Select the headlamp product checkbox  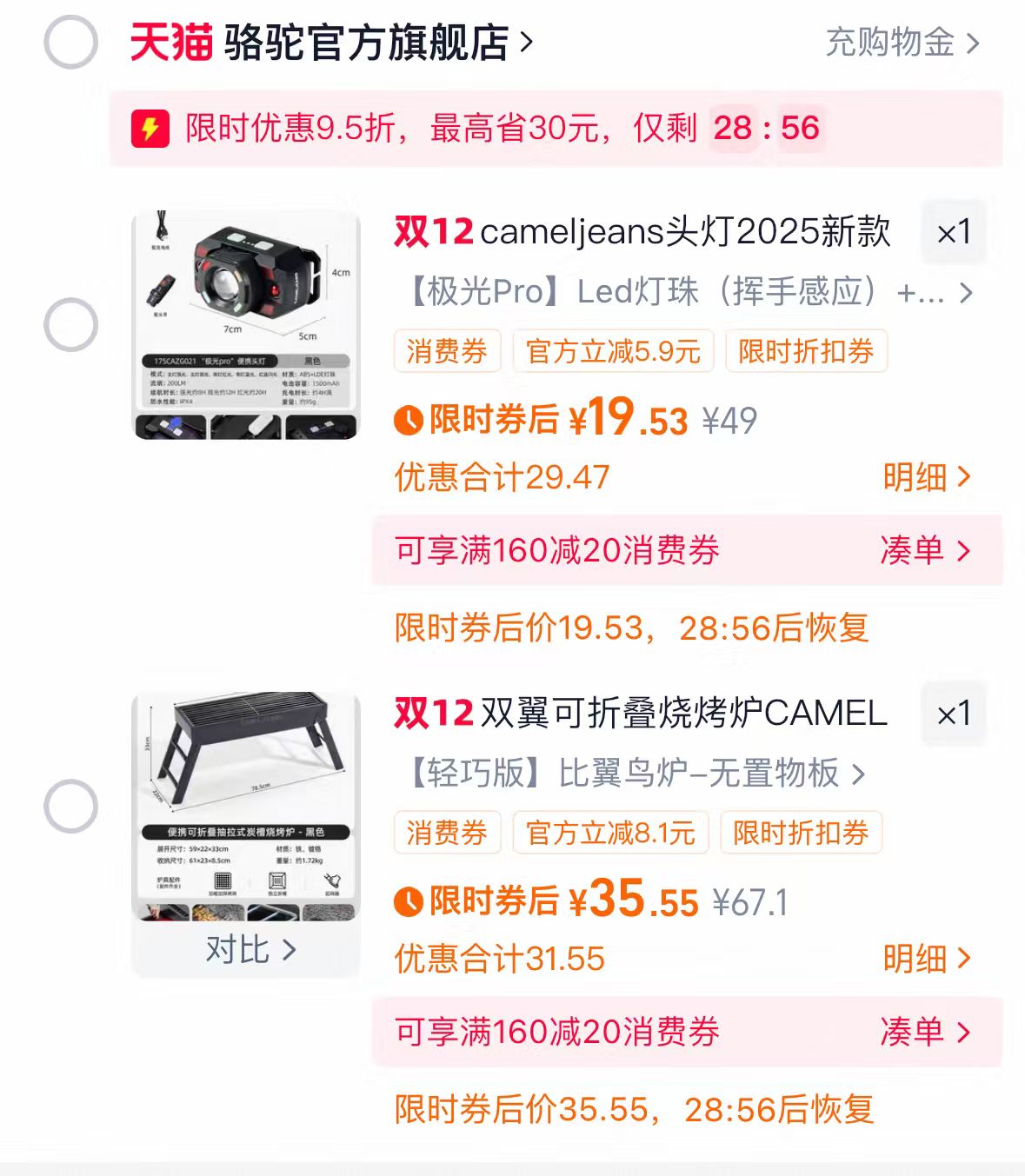click(x=70, y=322)
